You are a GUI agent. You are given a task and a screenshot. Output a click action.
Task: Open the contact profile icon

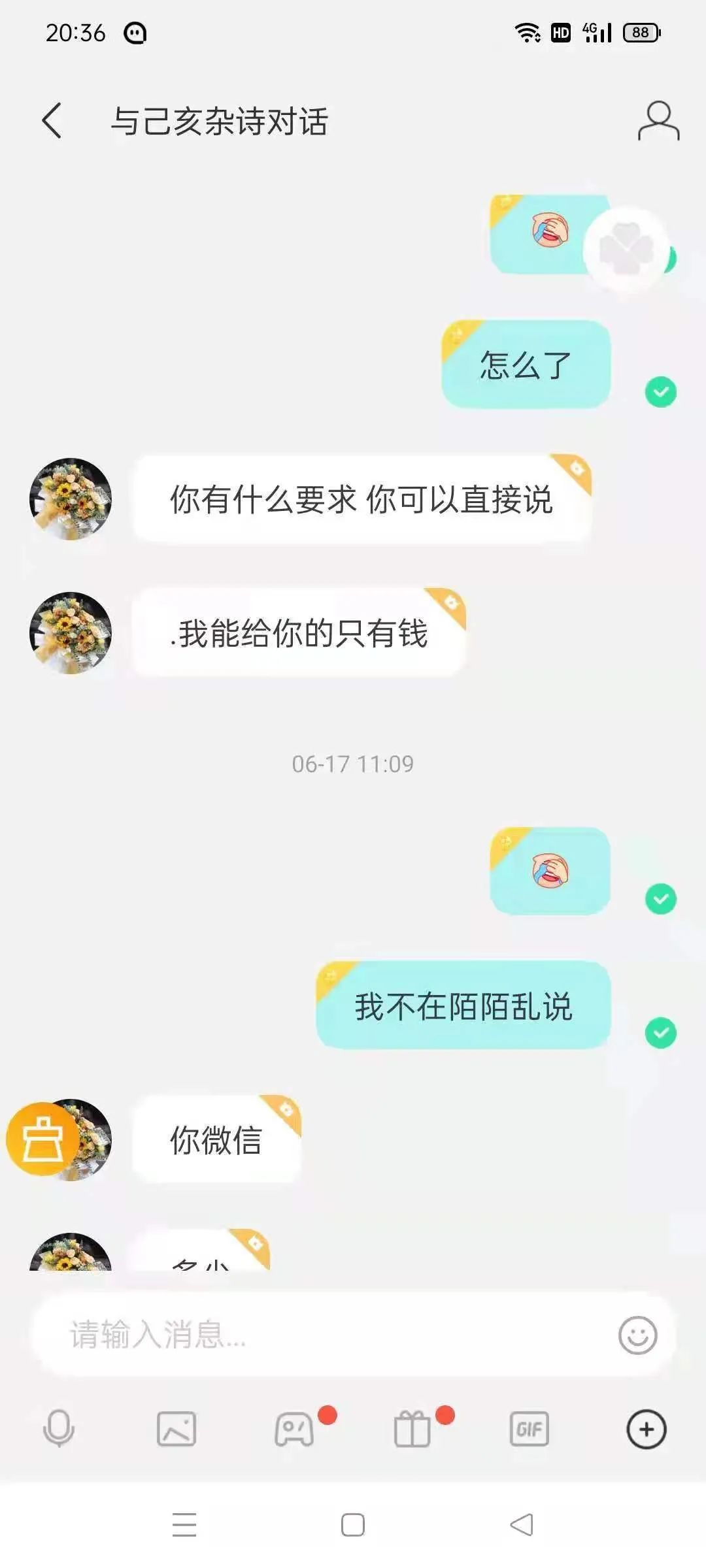pos(658,121)
